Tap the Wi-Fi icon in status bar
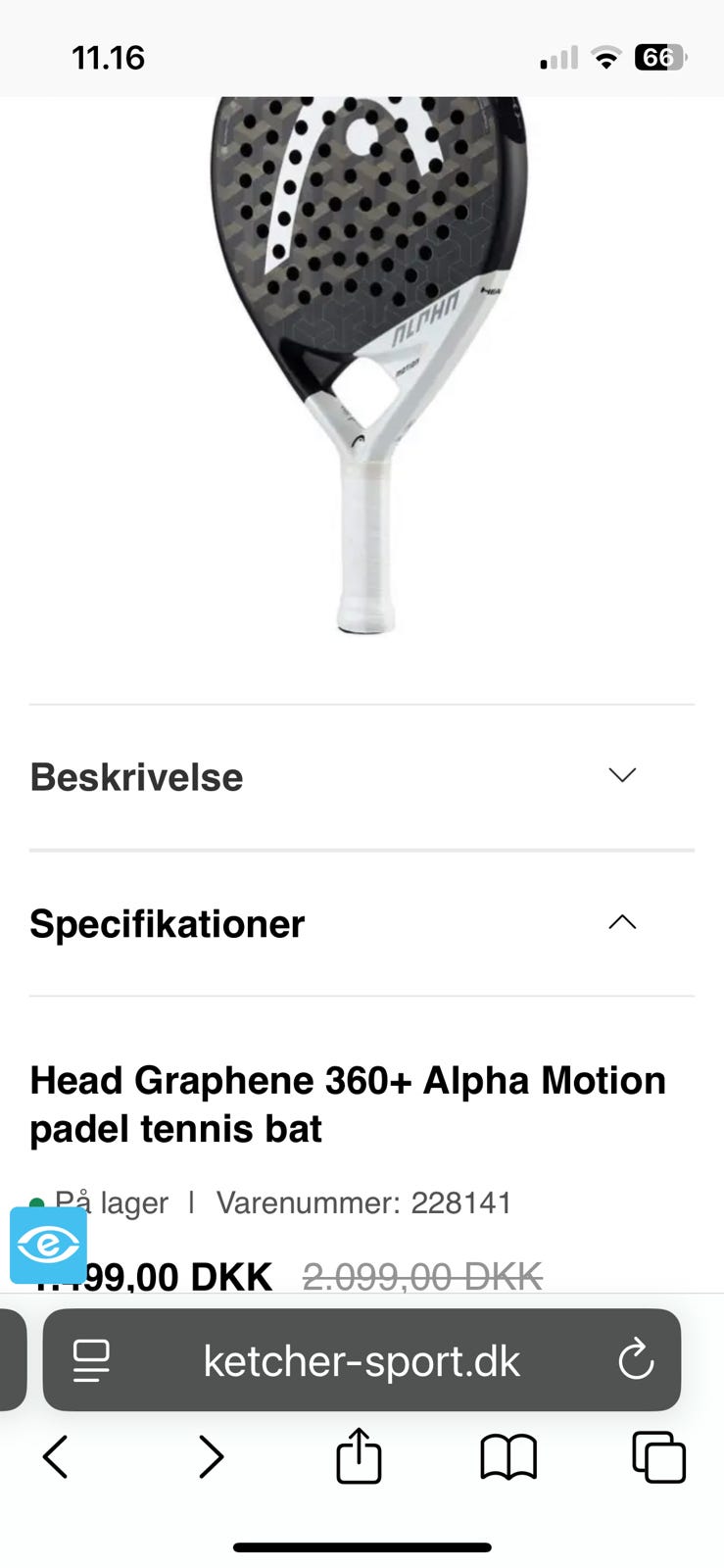724x1568 pixels. point(605,58)
